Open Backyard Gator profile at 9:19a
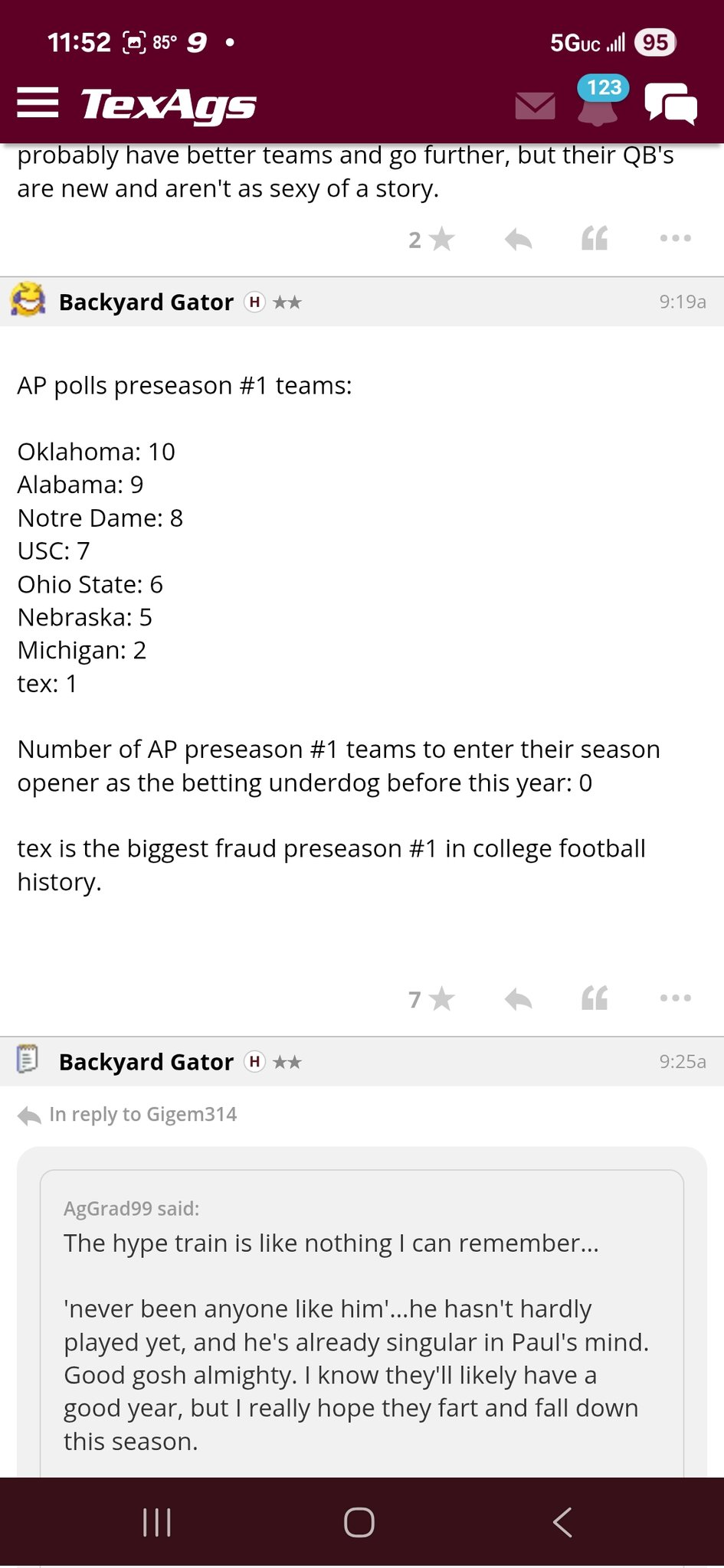The width and height of the screenshot is (724, 1568). tap(146, 302)
